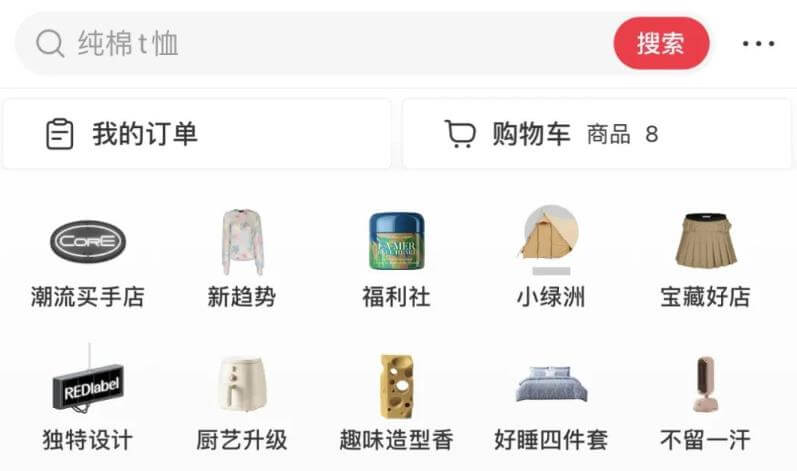The height and width of the screenshot is (471, 797).
Task: Select the 厨艺升级 category
Action: coord(242,400)
